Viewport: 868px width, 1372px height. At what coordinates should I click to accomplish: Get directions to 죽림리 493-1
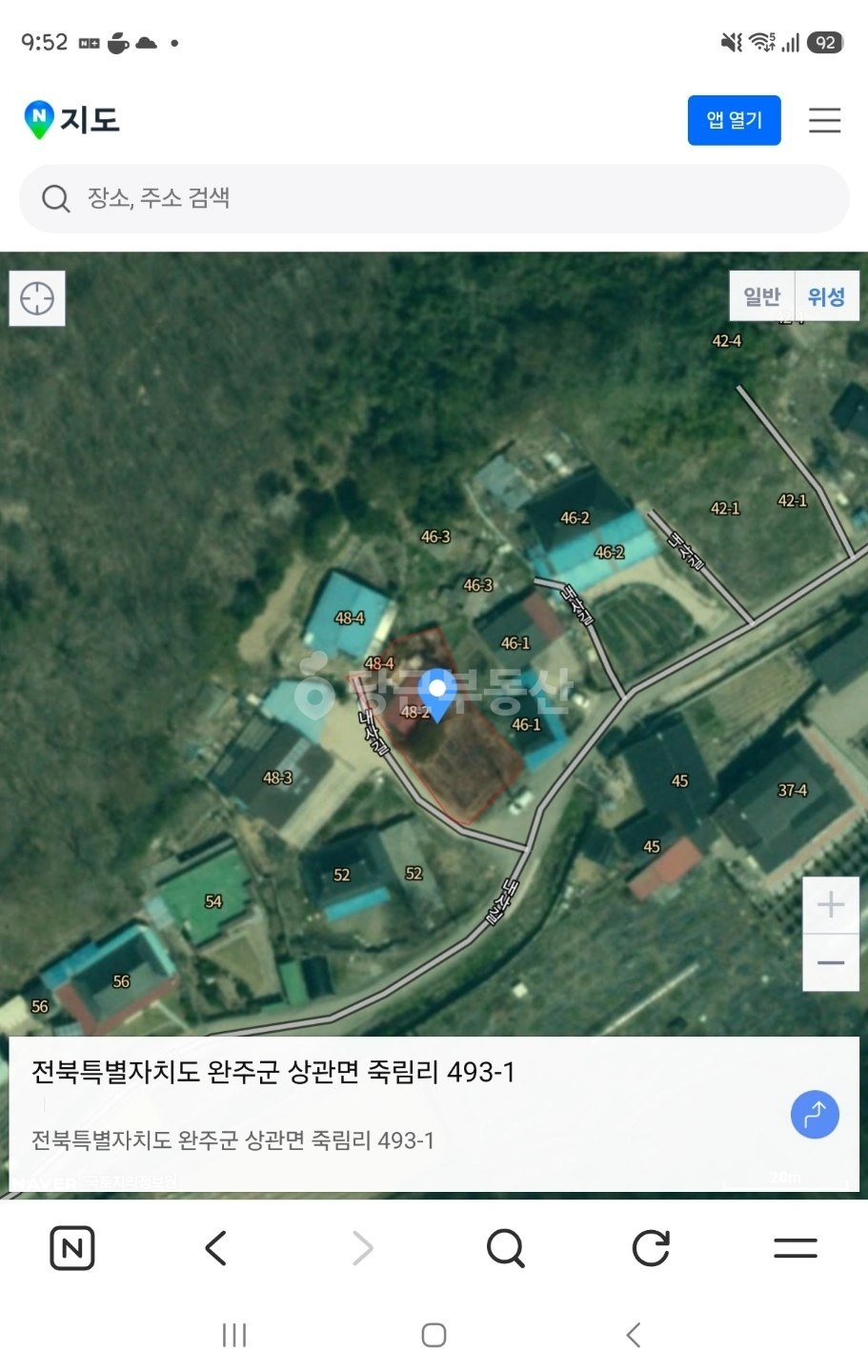815,1114
